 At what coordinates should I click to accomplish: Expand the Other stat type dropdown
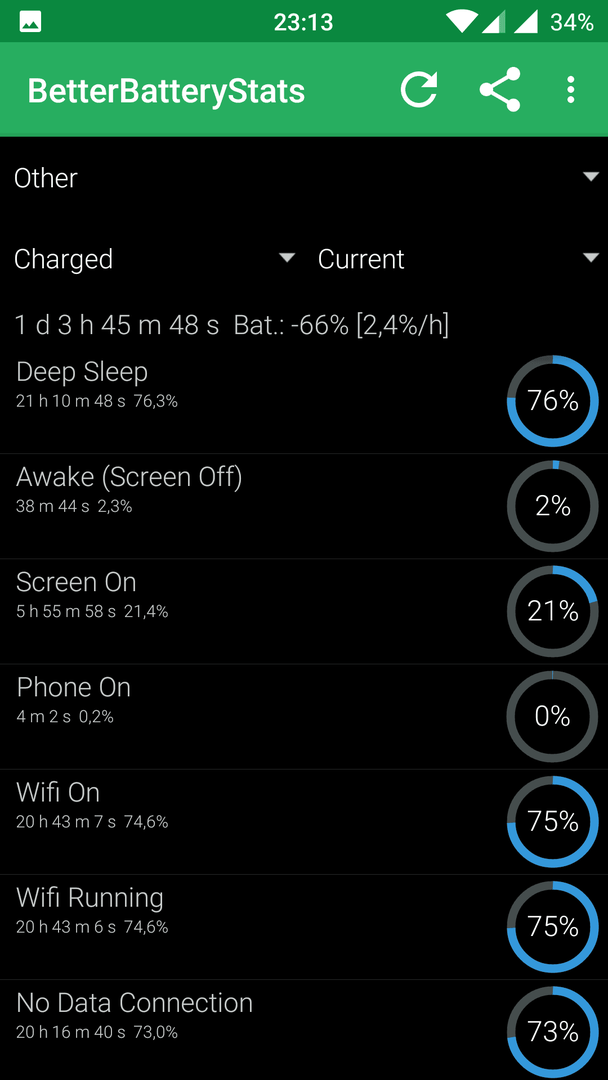pyautogui.click(x=304, y=178)
